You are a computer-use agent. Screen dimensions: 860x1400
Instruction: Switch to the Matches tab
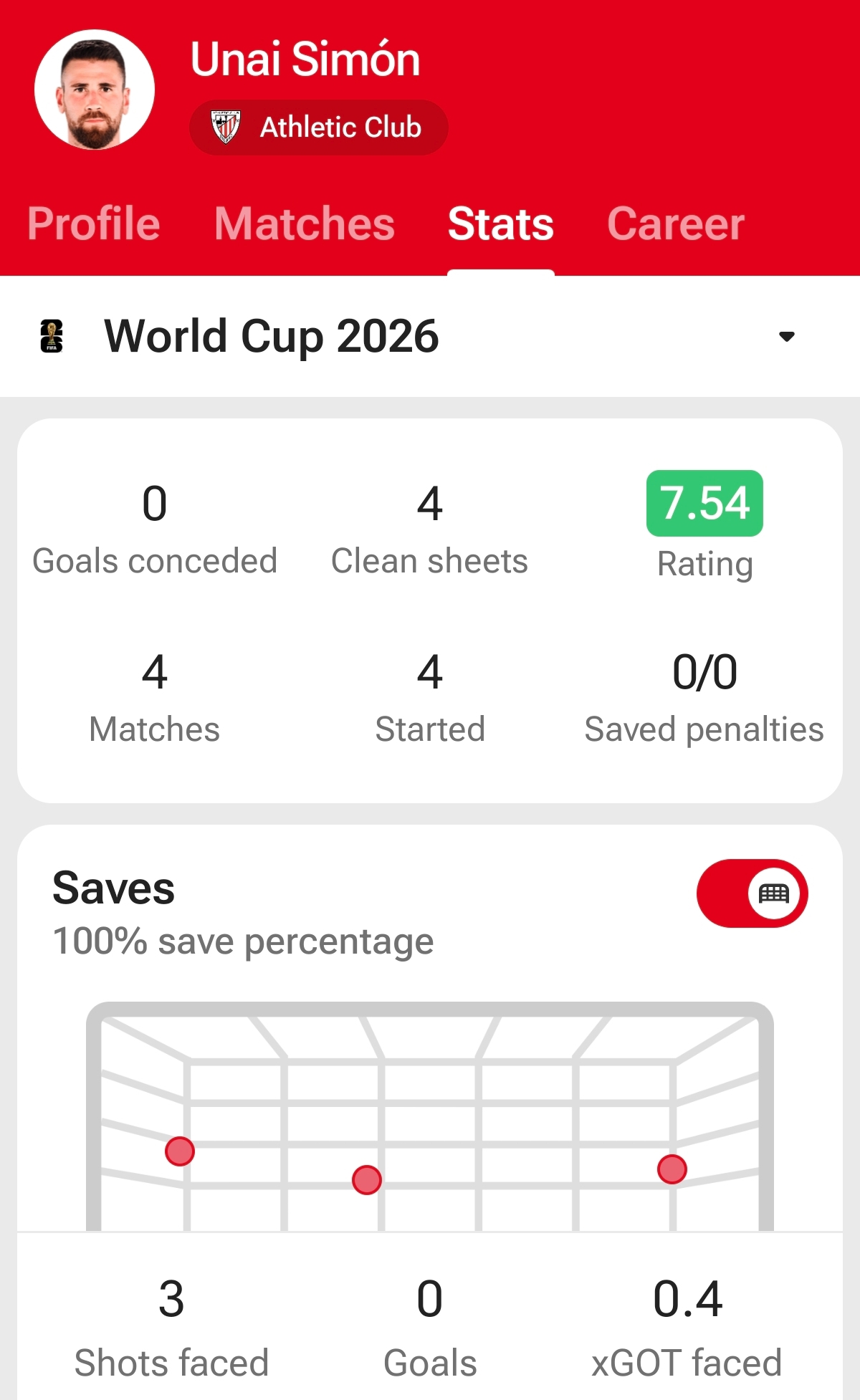point(305,224)
